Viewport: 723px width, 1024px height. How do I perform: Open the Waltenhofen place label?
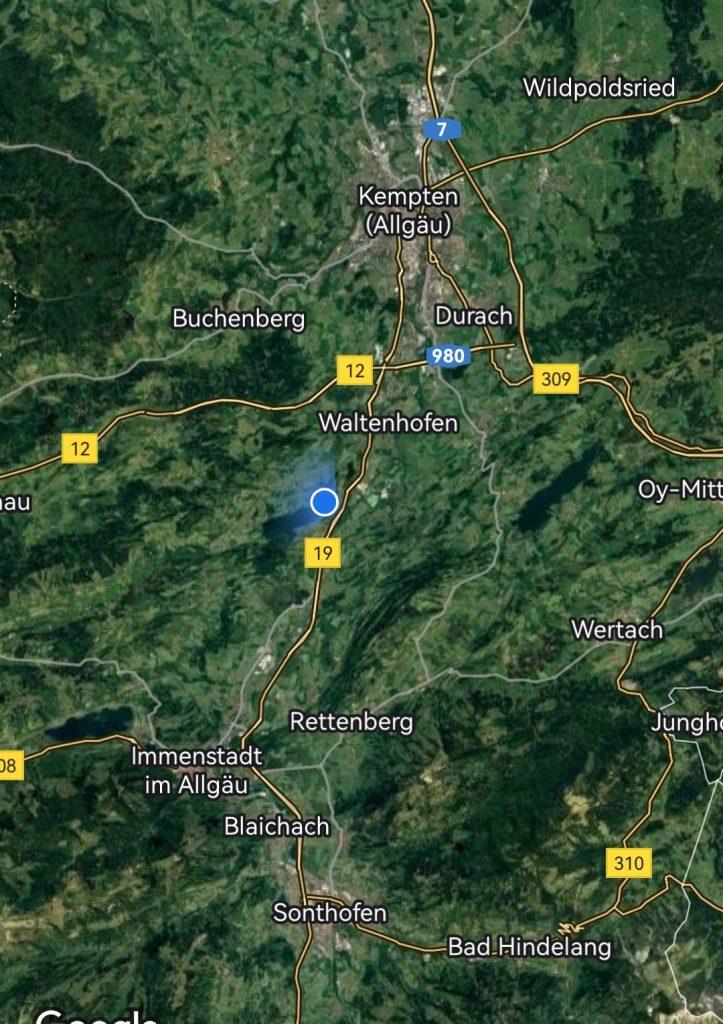(x=388, y=422)
